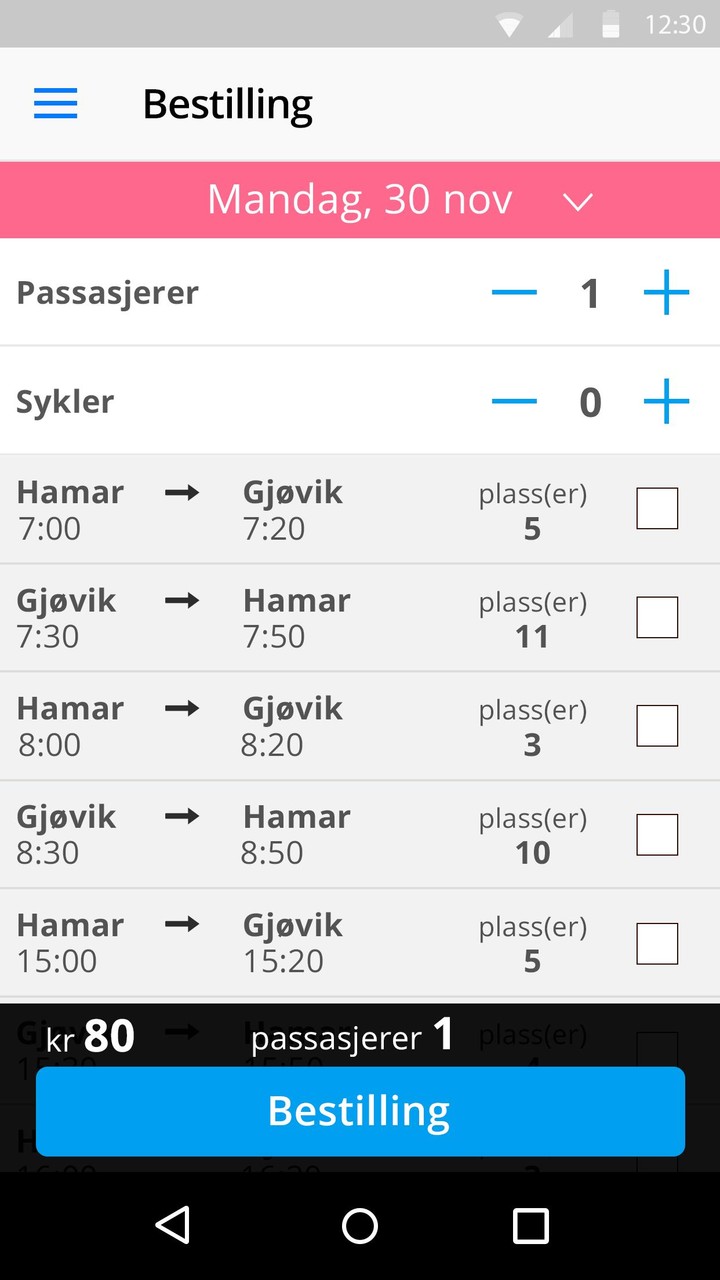Viewport: 720px width, 1280px height.
Task: Tap the minus icon next to Sykler
Action: 513,401
